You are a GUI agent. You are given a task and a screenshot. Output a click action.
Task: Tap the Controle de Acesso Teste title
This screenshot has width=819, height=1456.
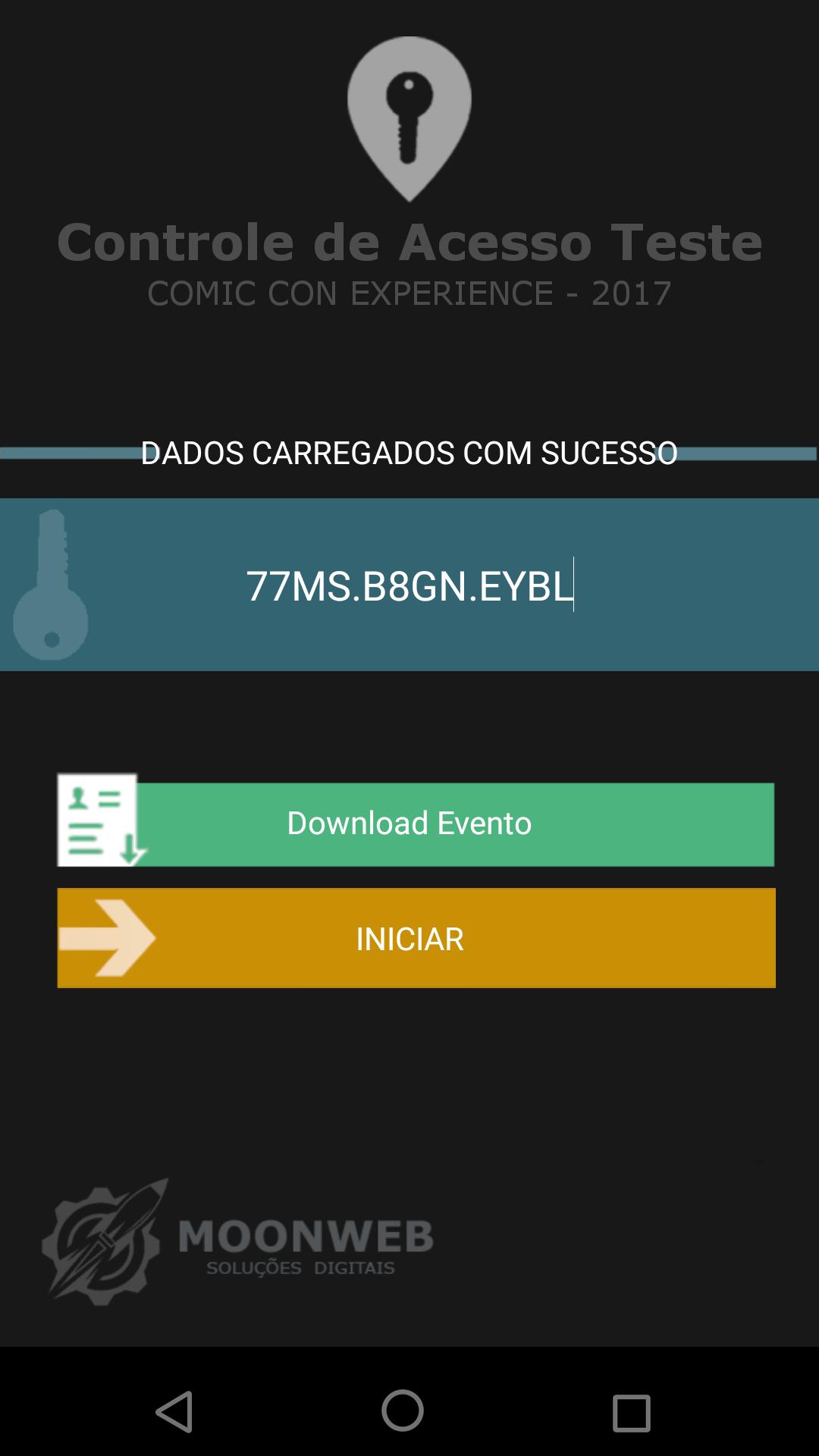(x=409, y=241)
